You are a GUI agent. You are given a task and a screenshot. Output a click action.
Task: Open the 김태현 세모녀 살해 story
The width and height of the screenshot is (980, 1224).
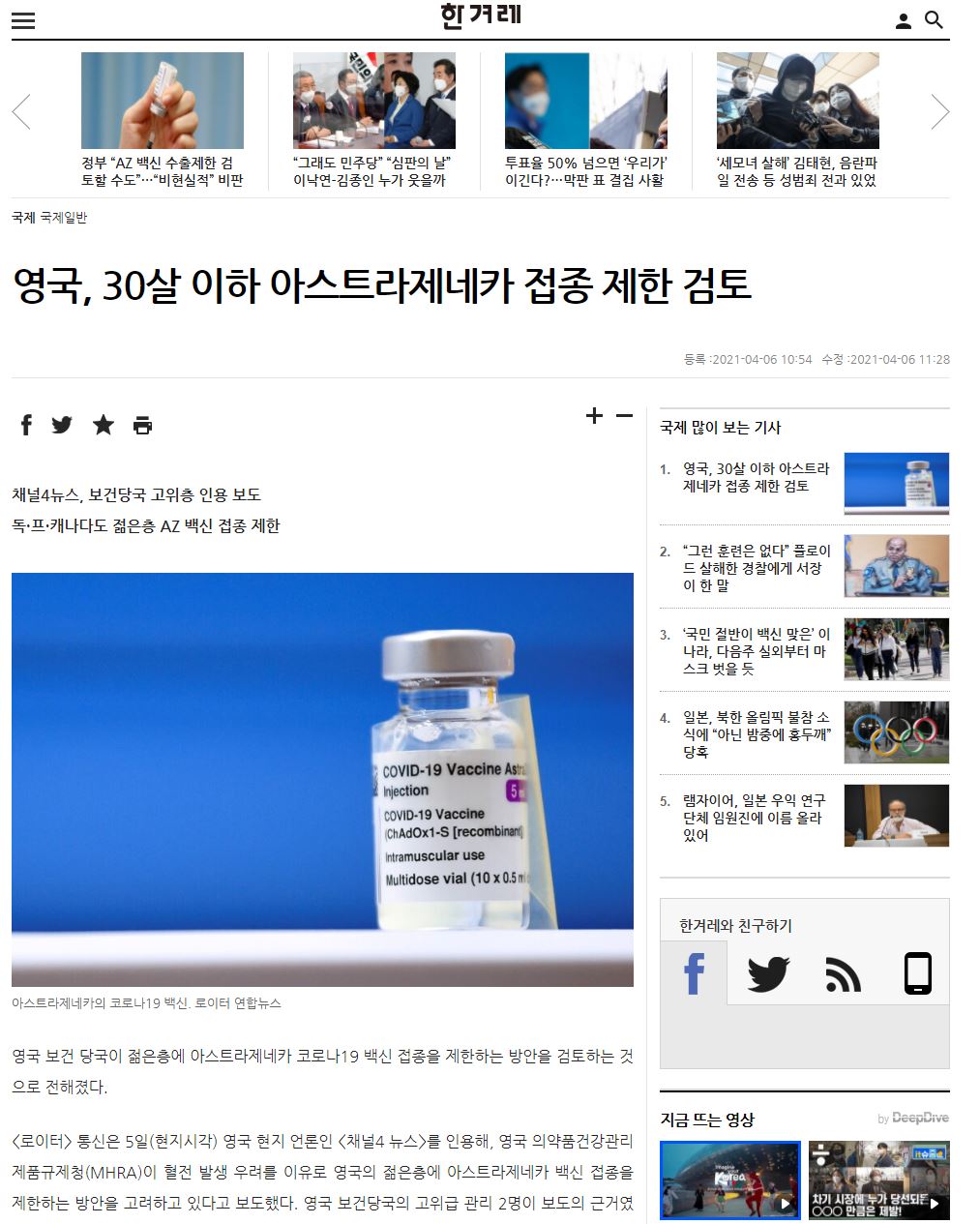pyautogui.click(x=796, y=171)
